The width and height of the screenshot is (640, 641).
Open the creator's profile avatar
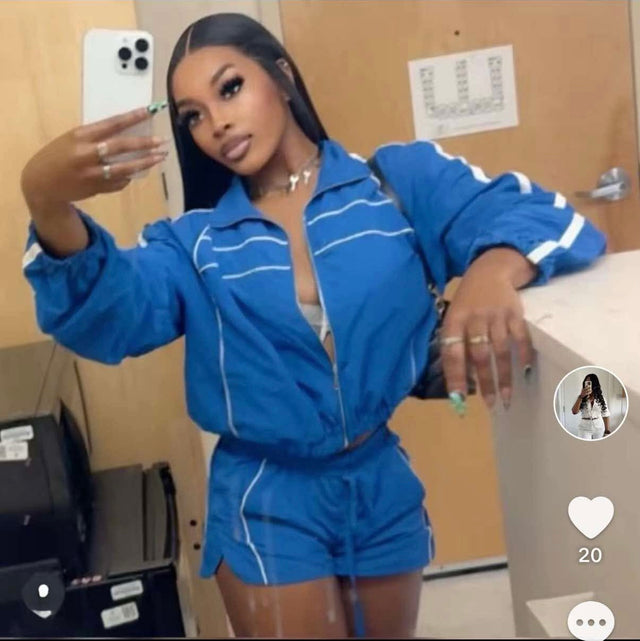[x=590, y=403]
